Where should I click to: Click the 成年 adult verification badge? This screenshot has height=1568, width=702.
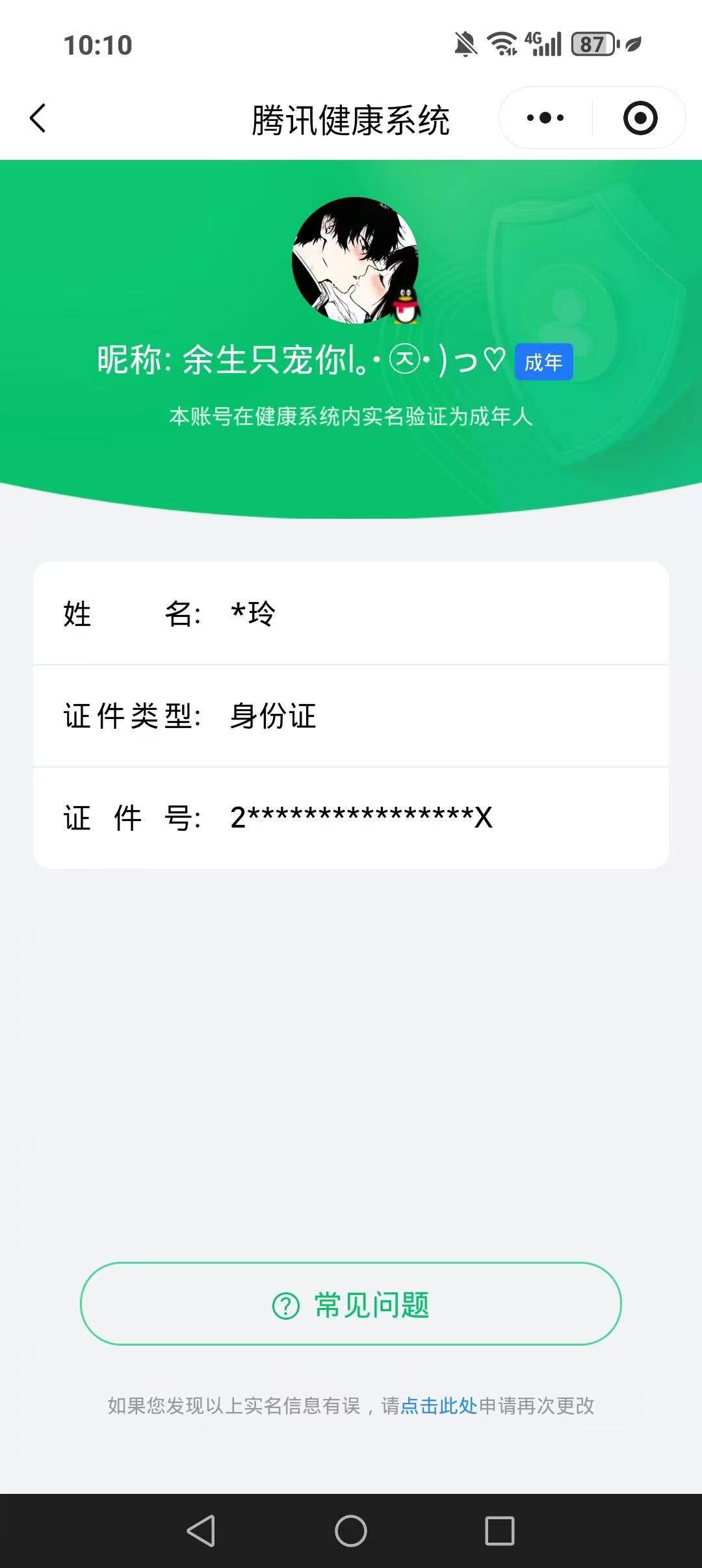point(545,363)
